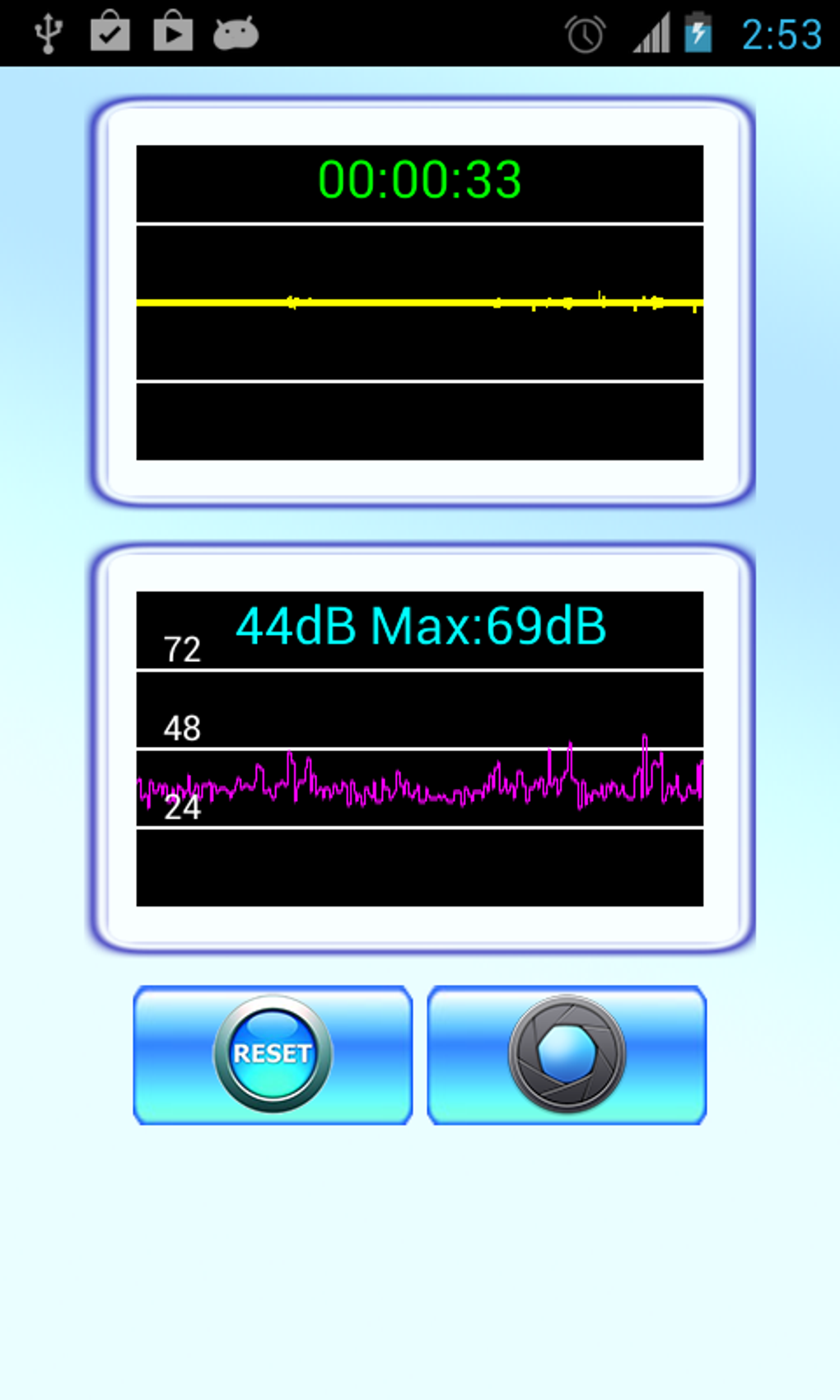Tap the alarm clock icon in status bar
Image resolution: width=840 pixels, height=1400 pixels.
[584, 33]
